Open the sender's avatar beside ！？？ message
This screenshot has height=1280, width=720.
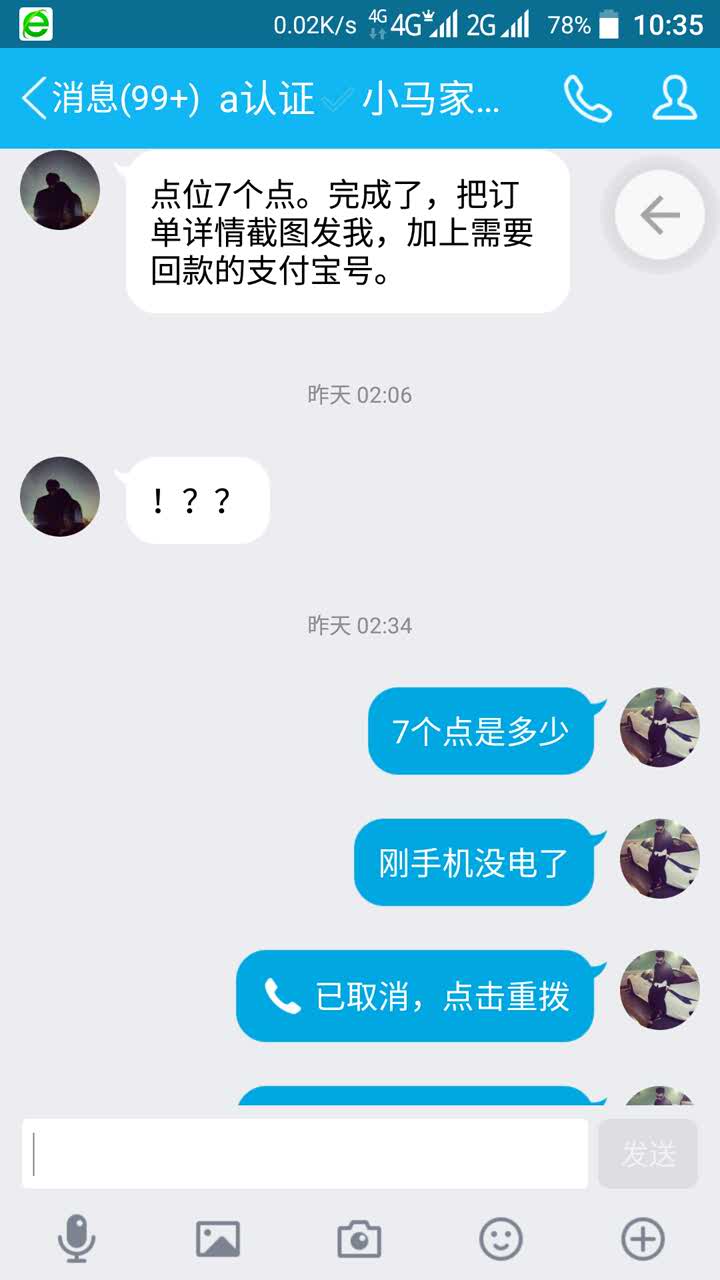coord(60,497)
